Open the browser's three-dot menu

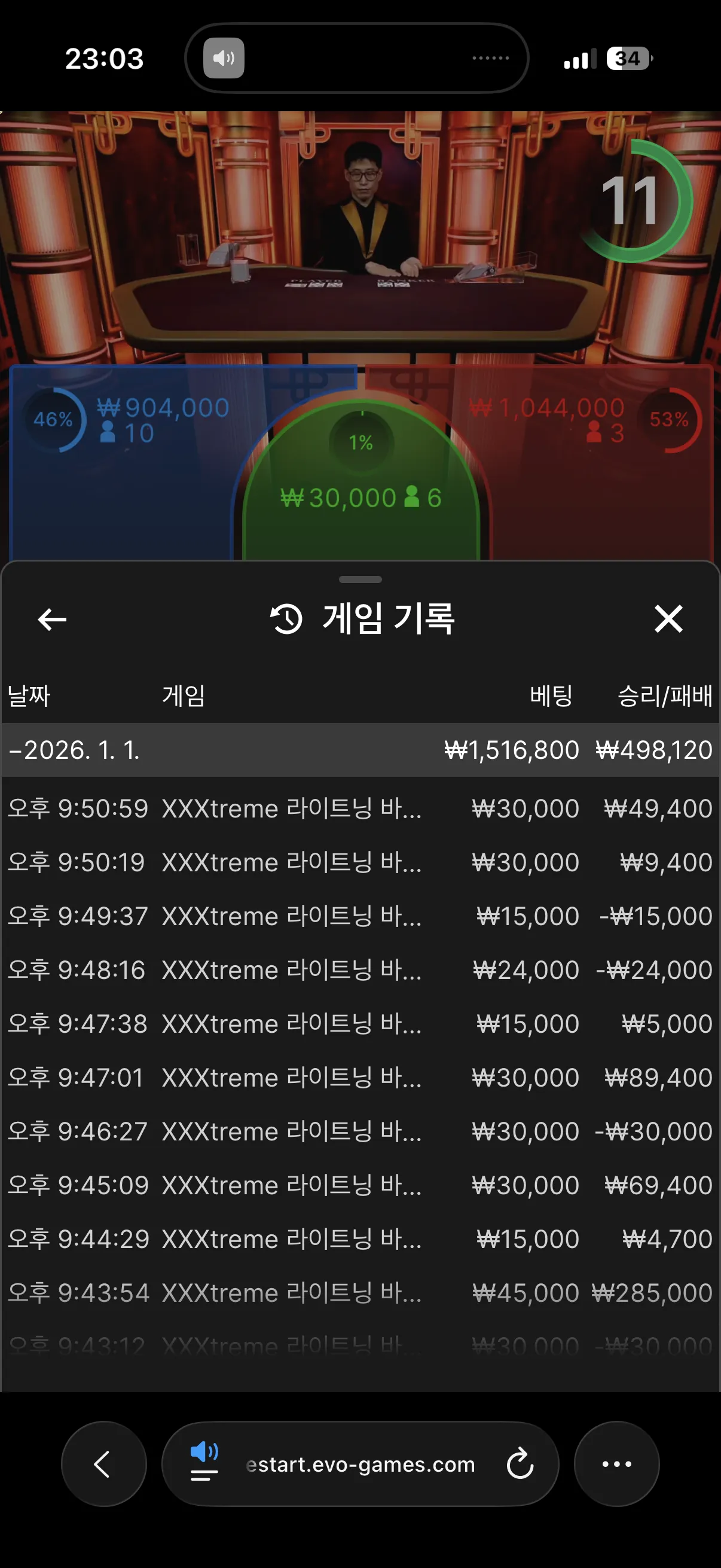pyautogui.click(x=616, y=1464)
